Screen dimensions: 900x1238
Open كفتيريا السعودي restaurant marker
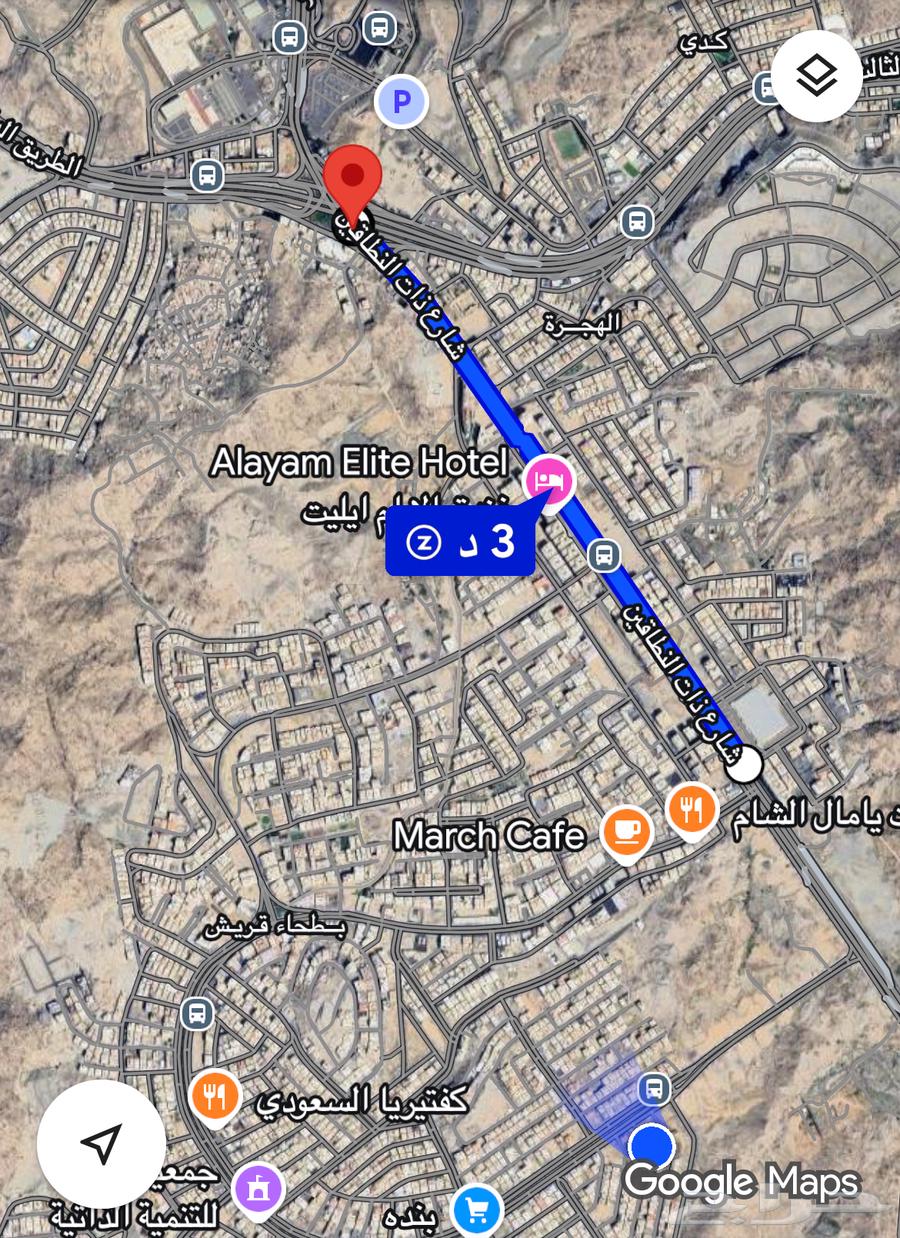click(215, 1096)
